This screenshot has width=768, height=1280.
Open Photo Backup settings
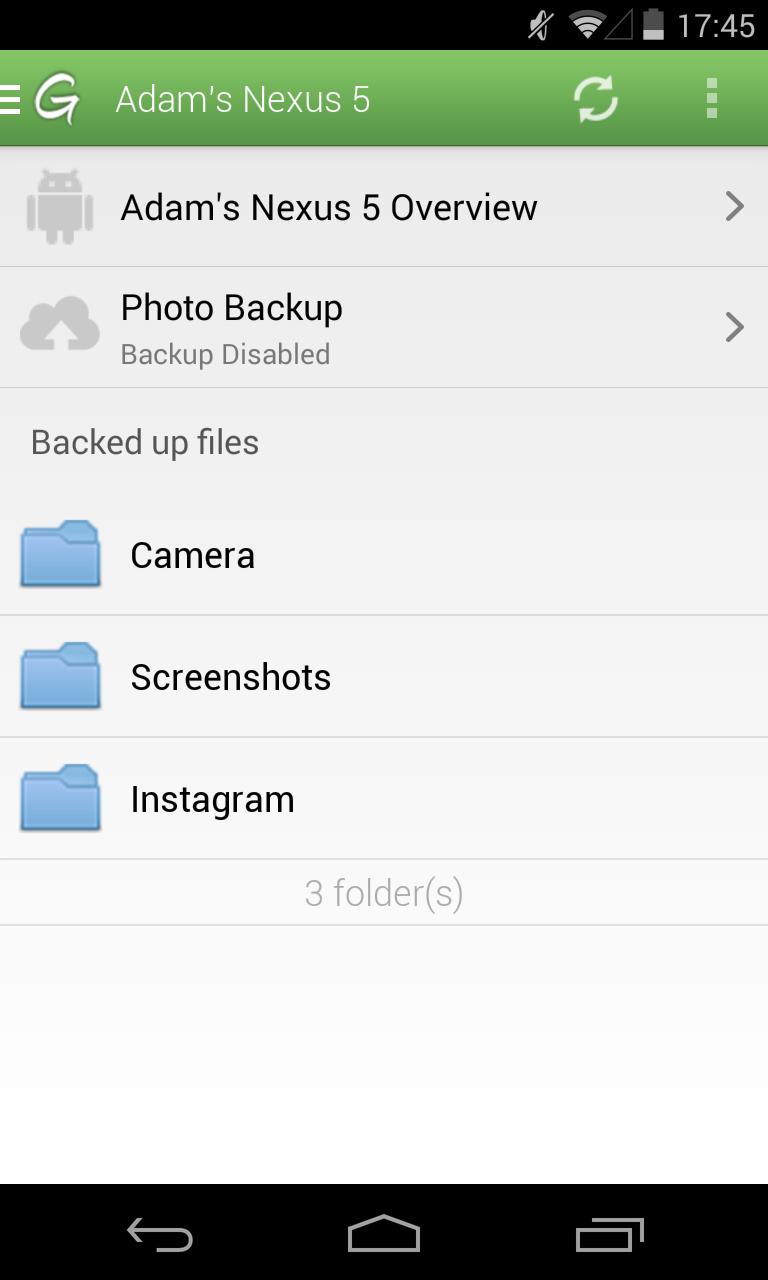[x=384, y=328]
